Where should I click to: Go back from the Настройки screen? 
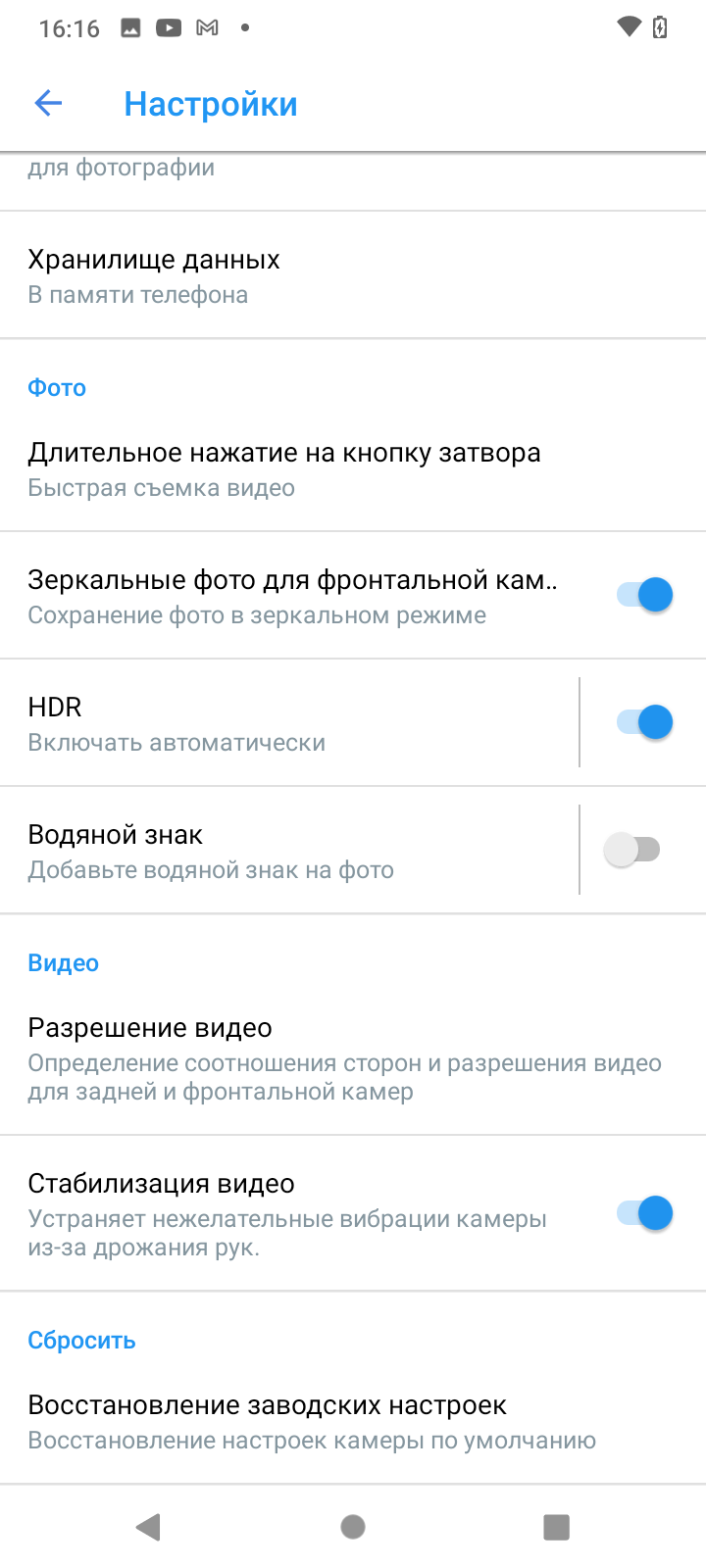48,103
